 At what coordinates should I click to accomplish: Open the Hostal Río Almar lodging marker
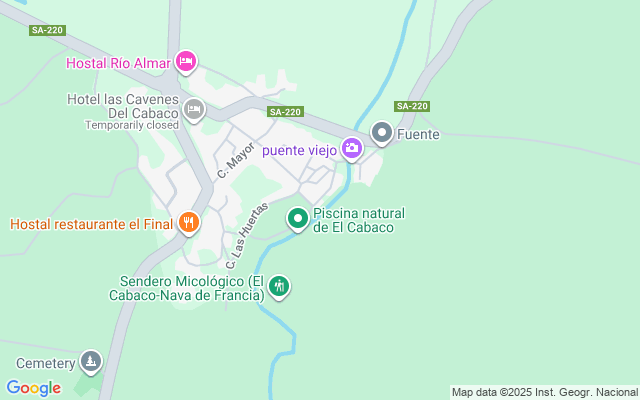point(185,62)
